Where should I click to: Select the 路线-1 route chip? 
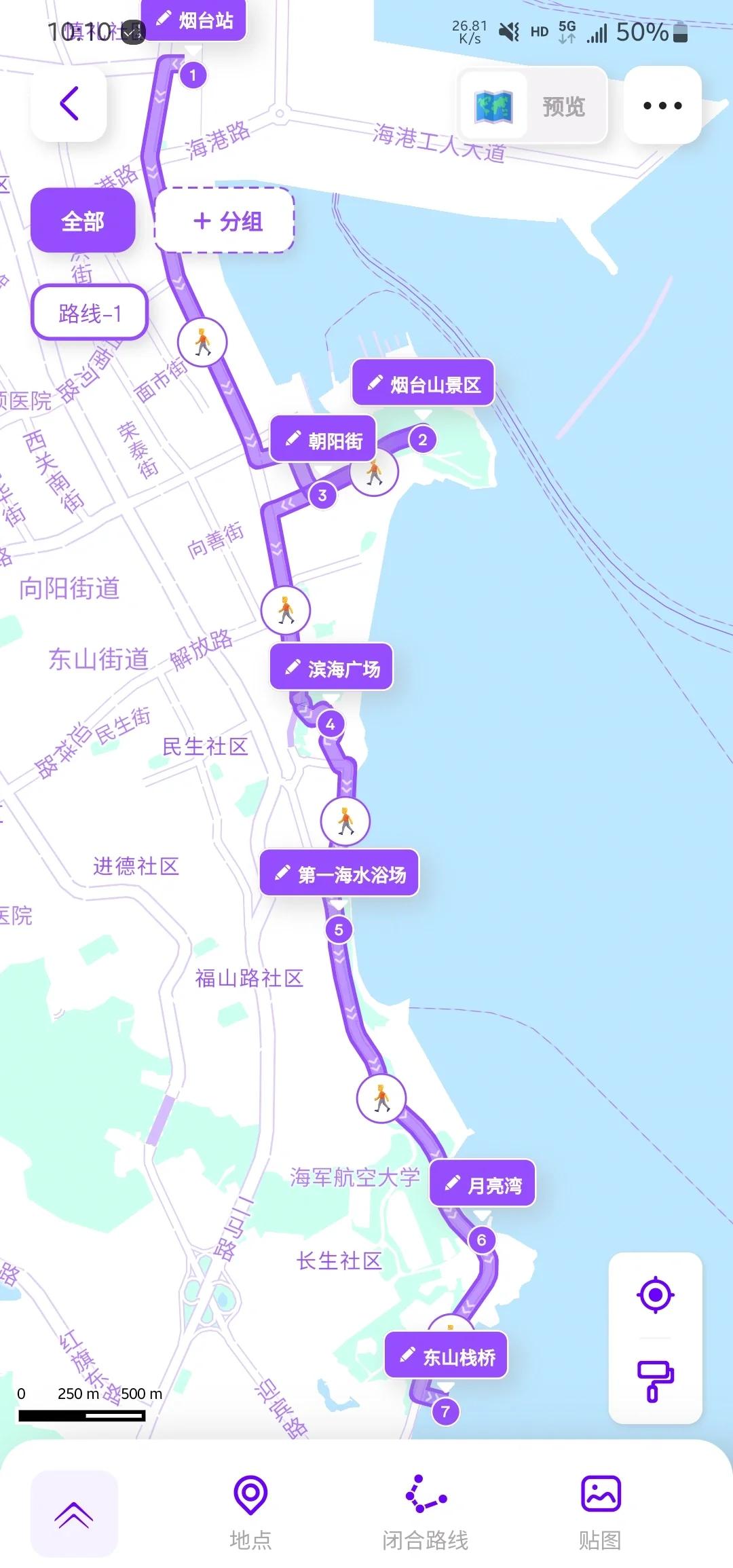pyautogui.click(x=90, y=313)
